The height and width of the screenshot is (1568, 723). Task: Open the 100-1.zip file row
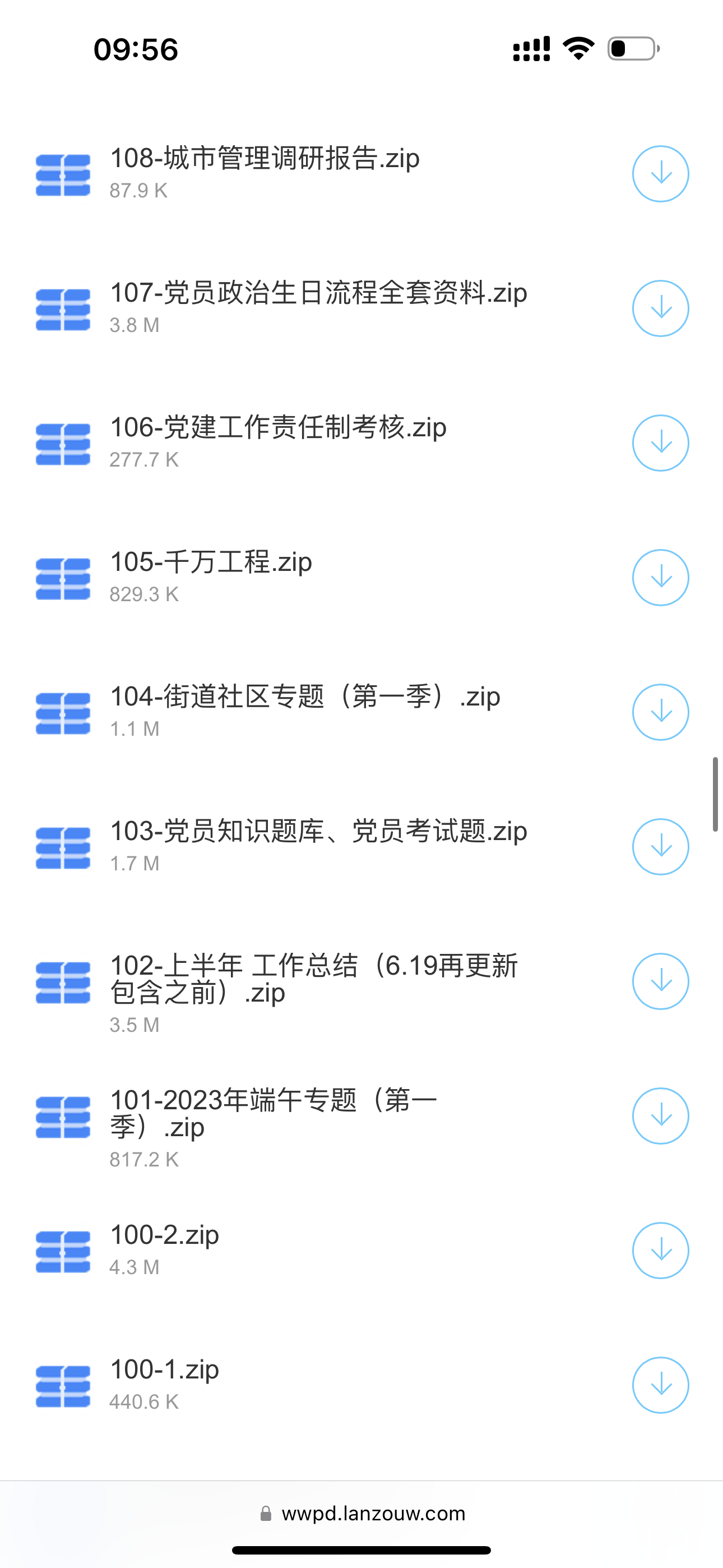click(x=361, y=1385)
